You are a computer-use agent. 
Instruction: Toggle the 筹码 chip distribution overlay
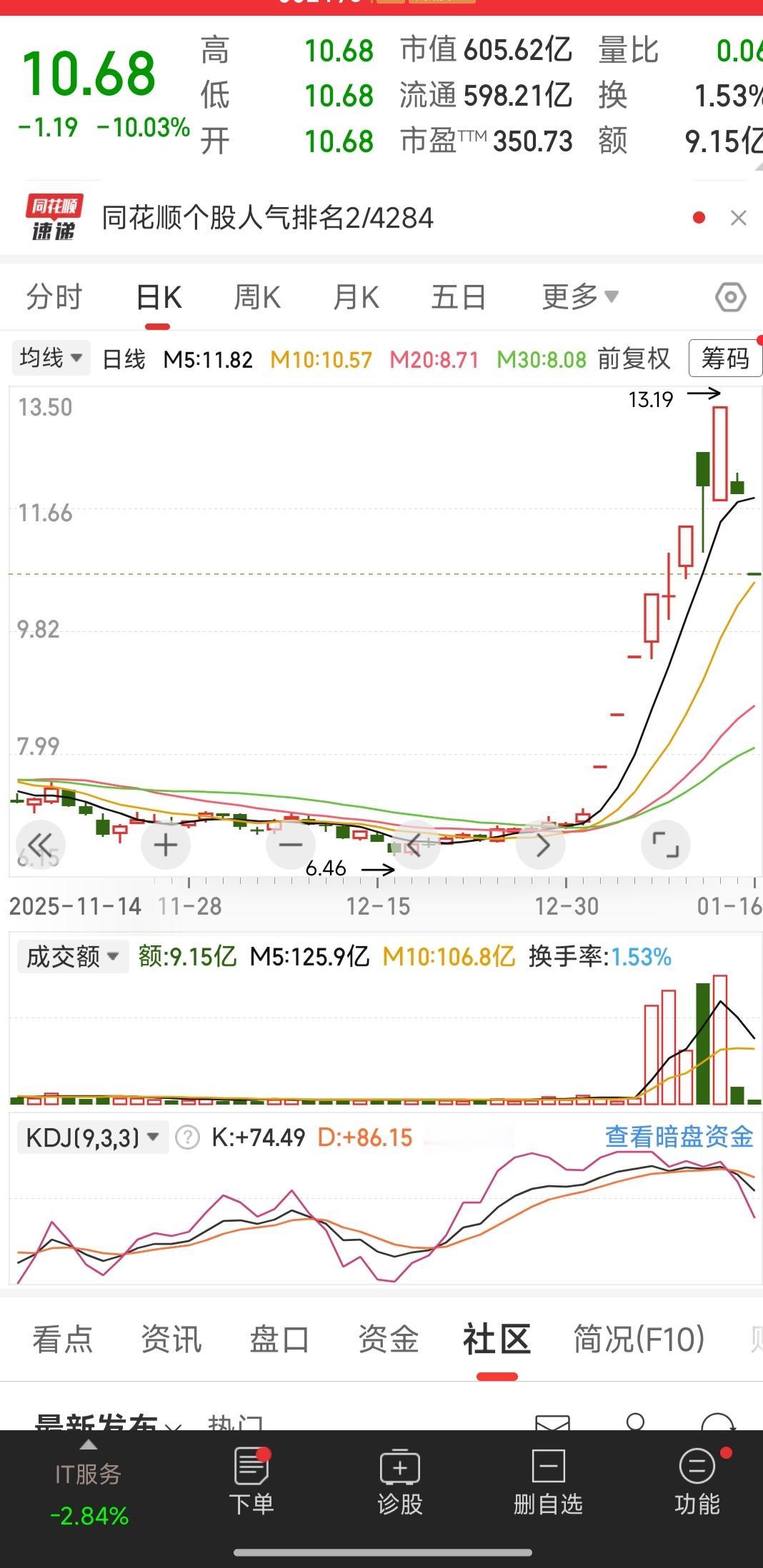coord(724,358)
